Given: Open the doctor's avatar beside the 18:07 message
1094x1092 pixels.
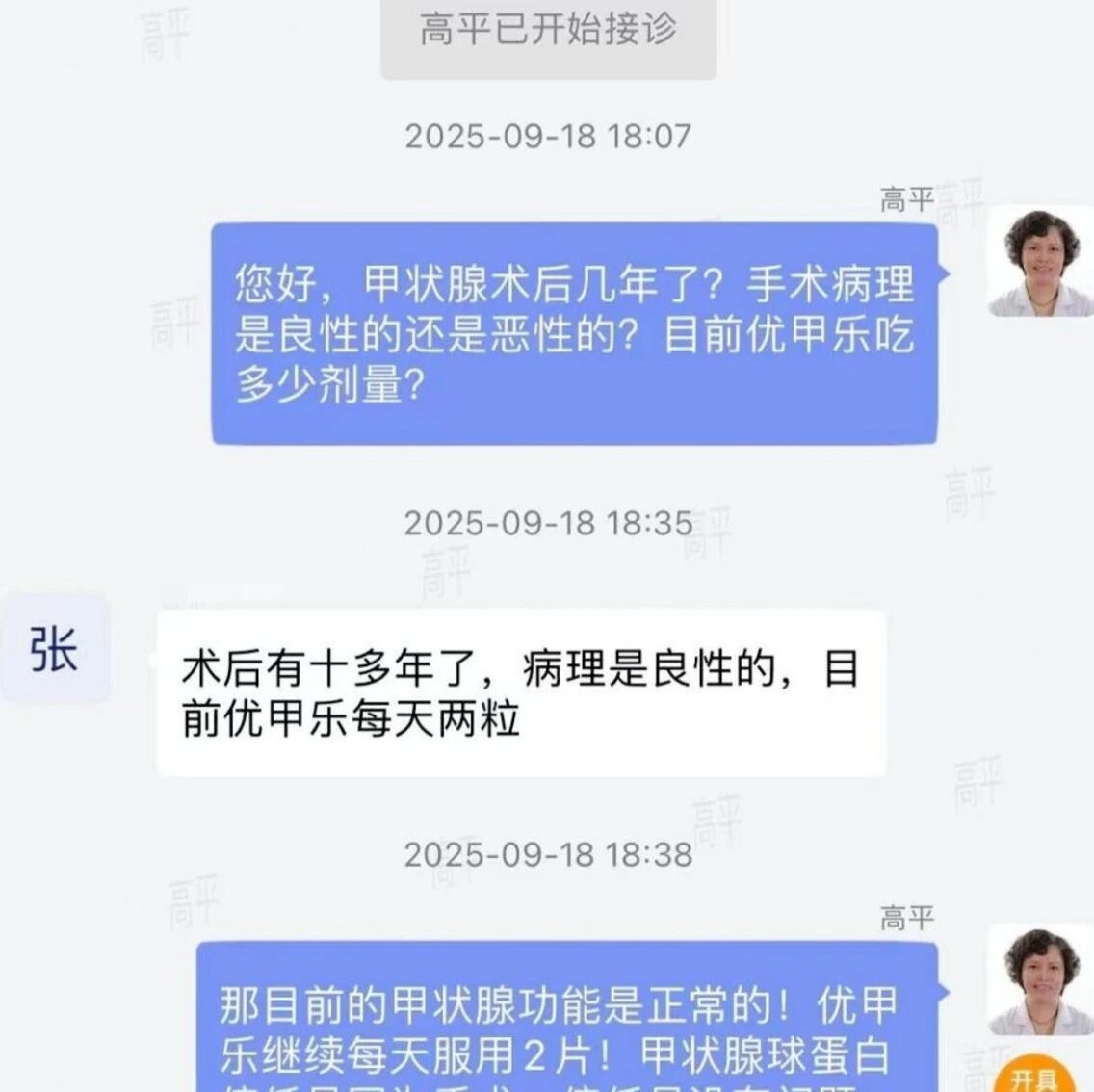Looking at the screenshot, I should coord(1040,261).
